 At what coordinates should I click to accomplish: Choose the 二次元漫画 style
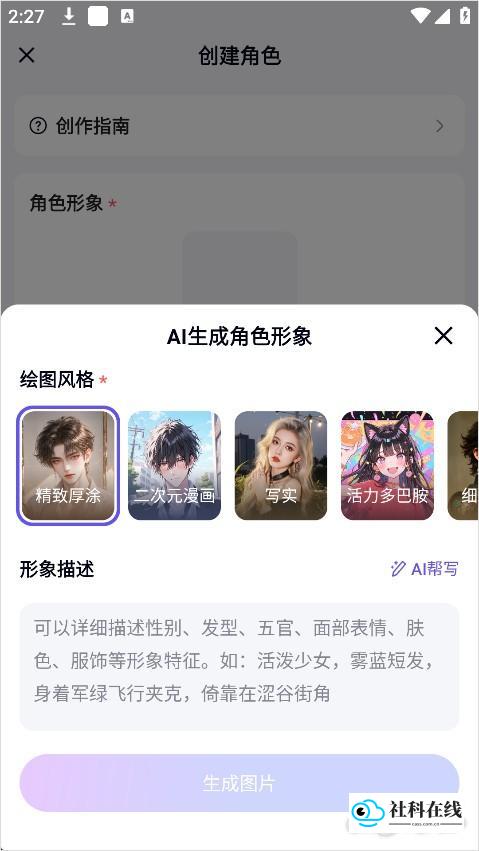pyautogui.click(x=174, y=466)
